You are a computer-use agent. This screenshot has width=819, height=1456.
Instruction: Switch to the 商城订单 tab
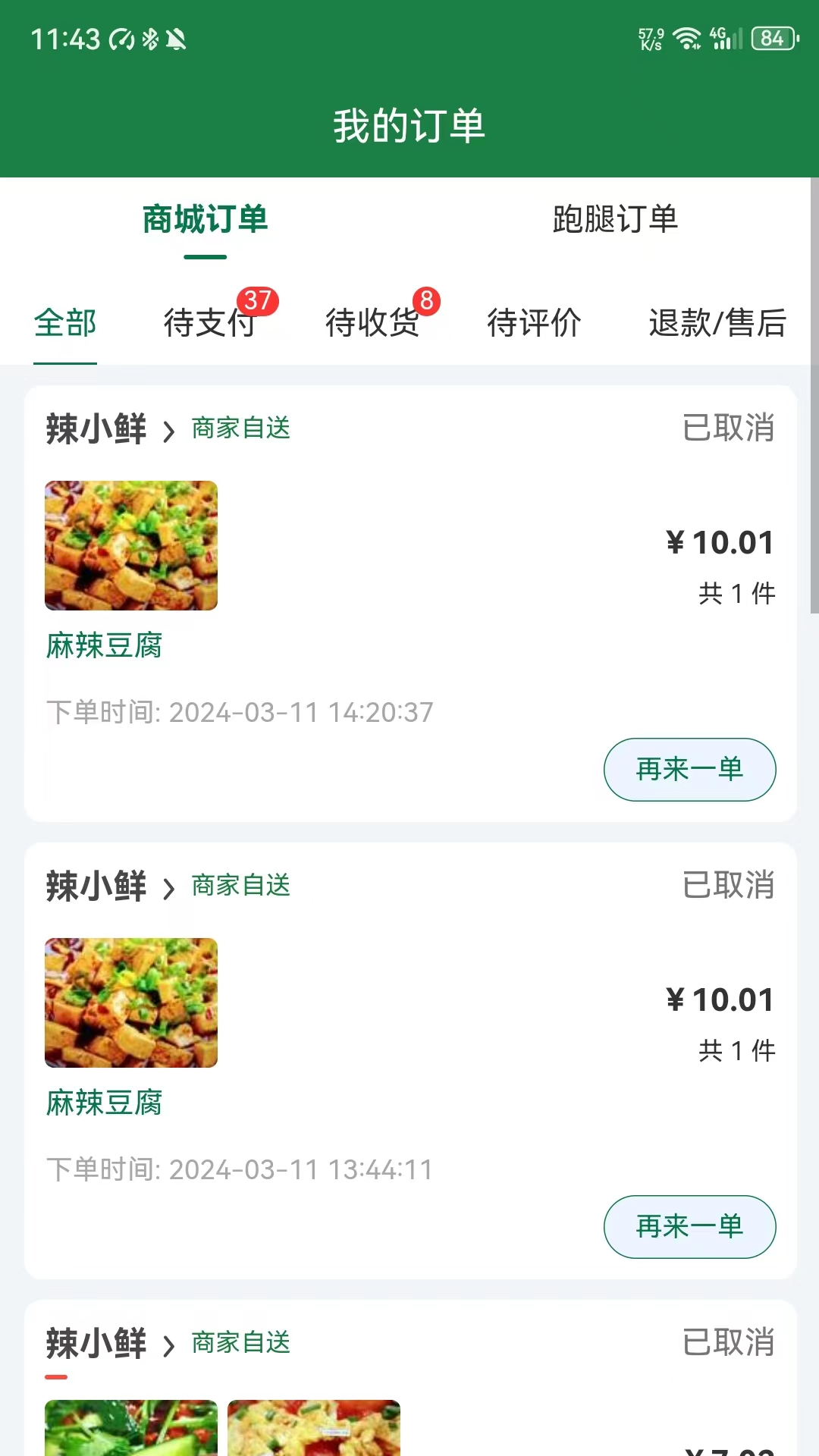pyautogui.click(x=205, y=220)
